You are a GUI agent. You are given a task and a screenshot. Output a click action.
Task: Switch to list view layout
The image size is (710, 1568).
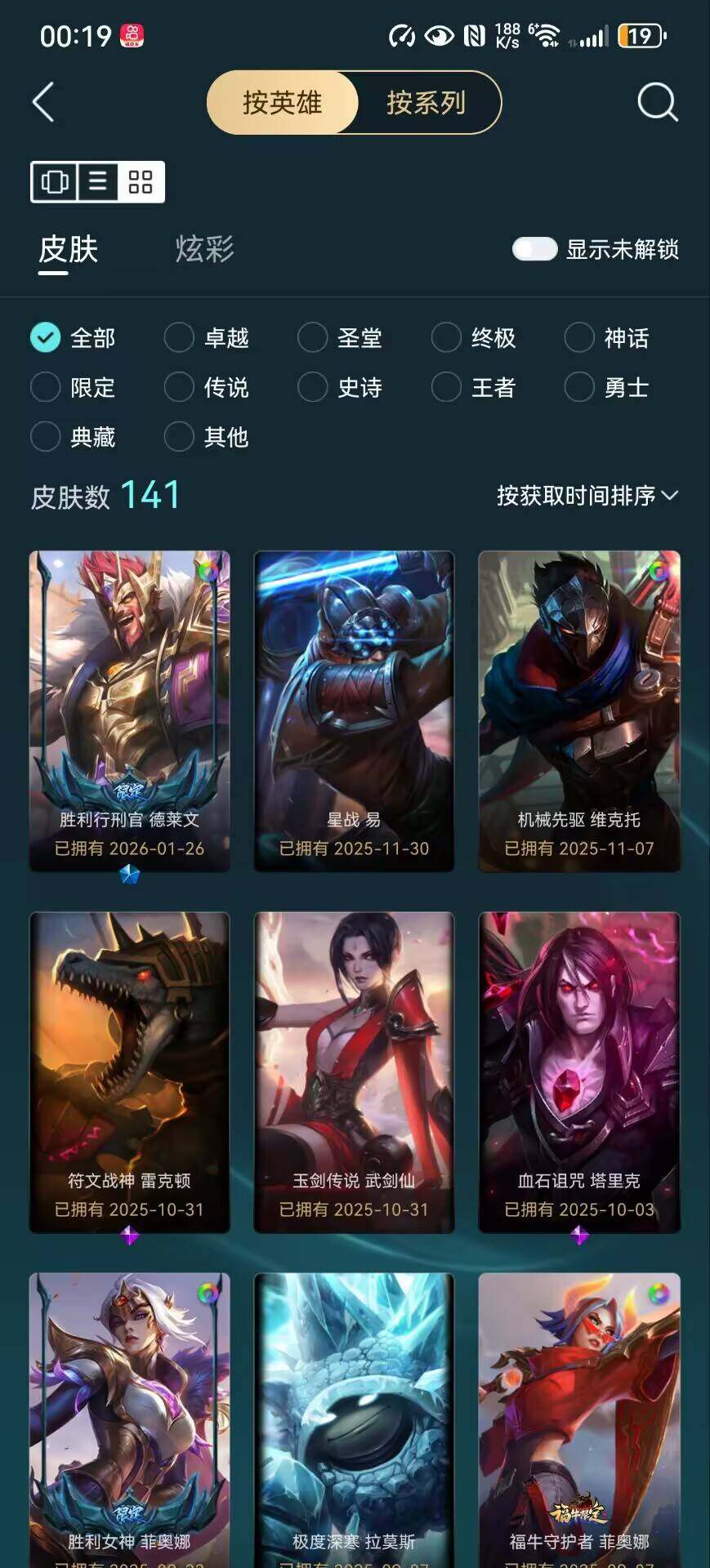[x=98, y=181]
